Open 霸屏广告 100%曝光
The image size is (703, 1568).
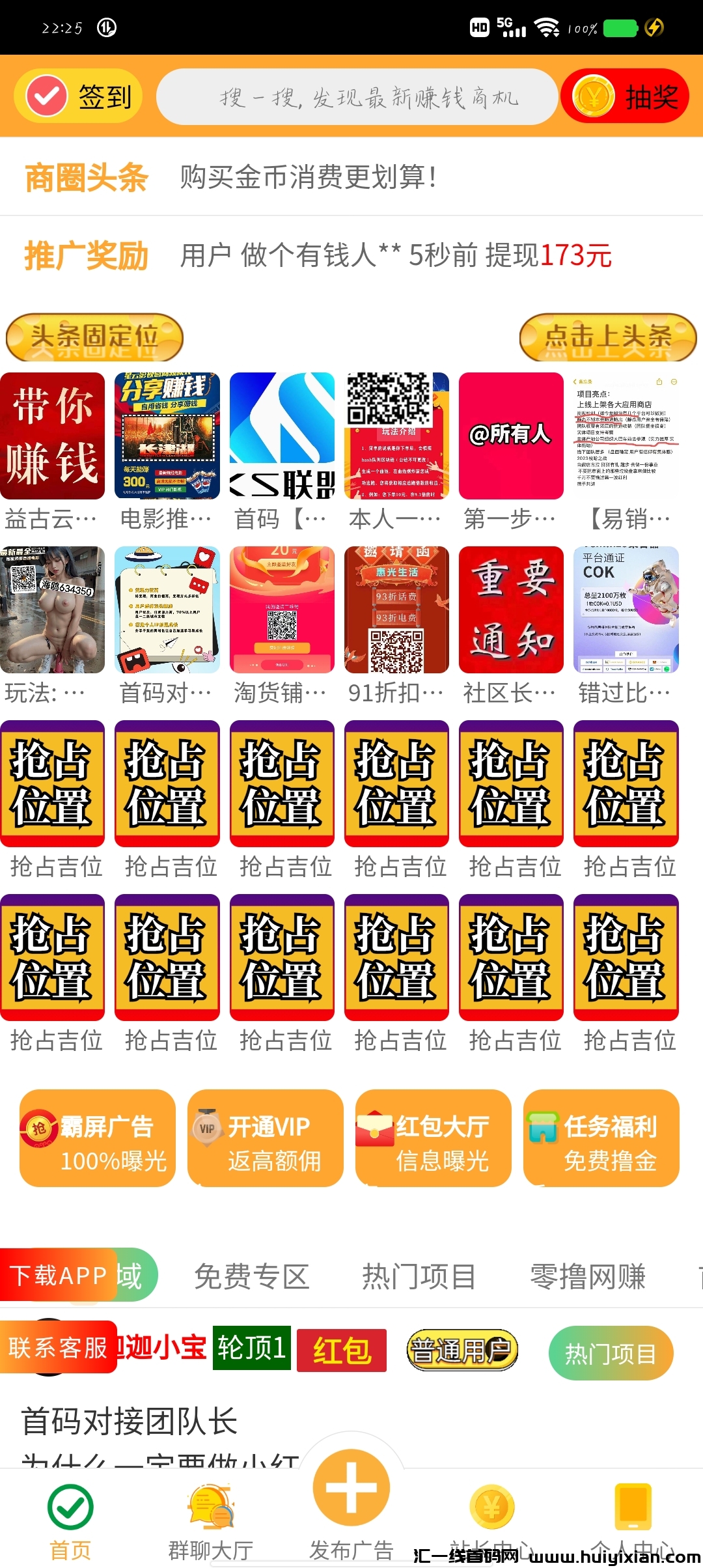click(x=98, y=1138)
